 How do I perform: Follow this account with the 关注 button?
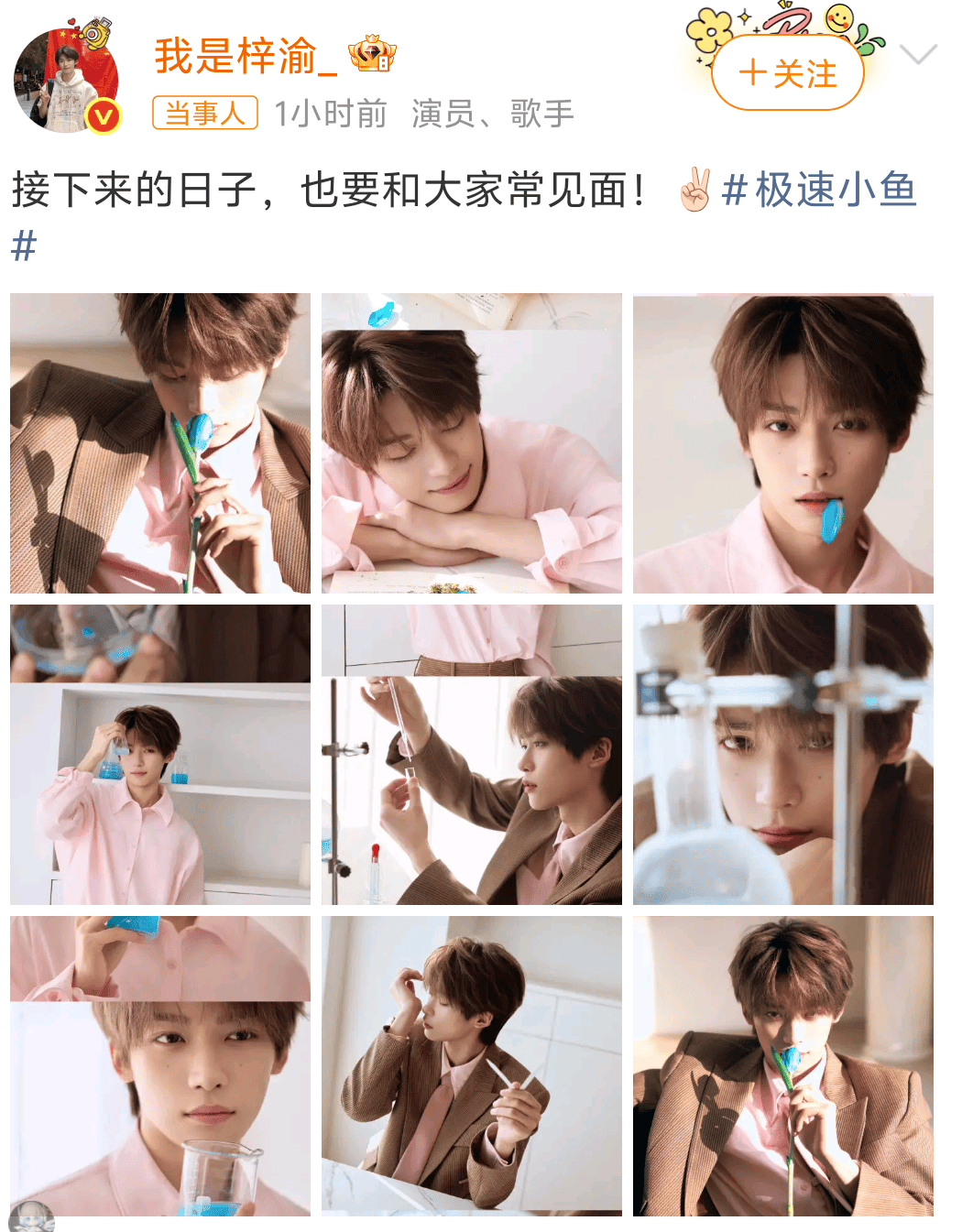coord(788,74)
